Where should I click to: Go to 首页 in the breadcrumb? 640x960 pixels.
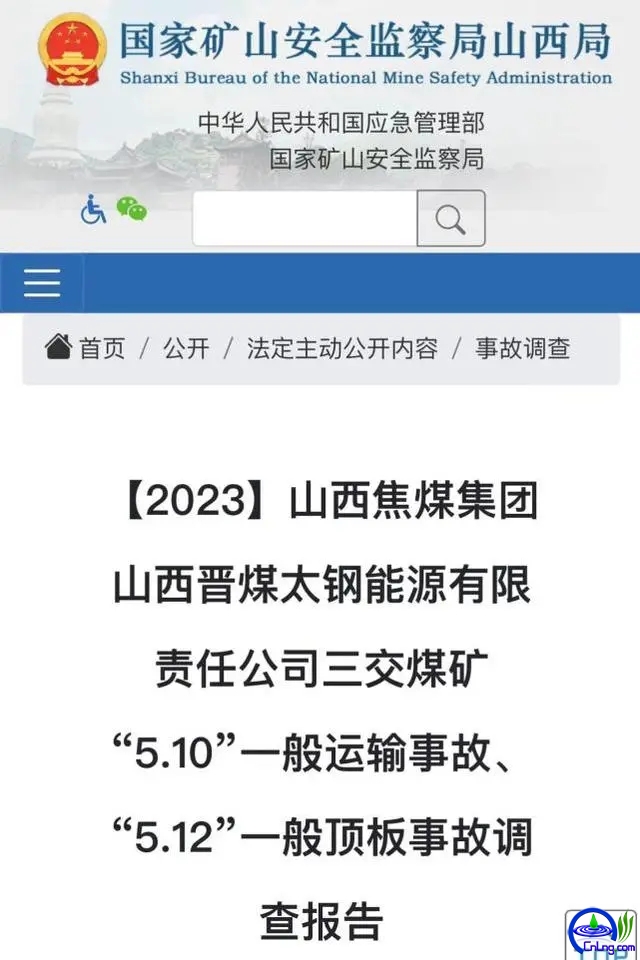click(x=102, y=349)
